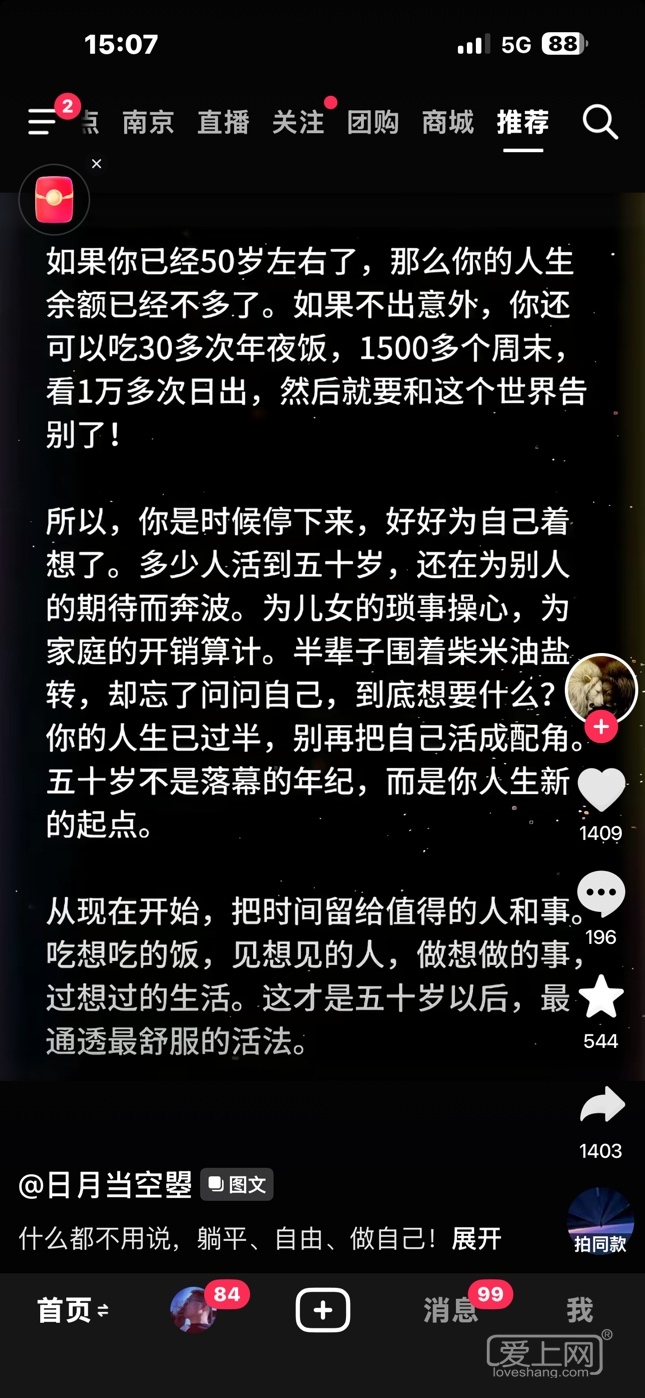The height and width of the screenshot is (1398, 645).
Task: Open the side menu button
Action: pos(42,122)
